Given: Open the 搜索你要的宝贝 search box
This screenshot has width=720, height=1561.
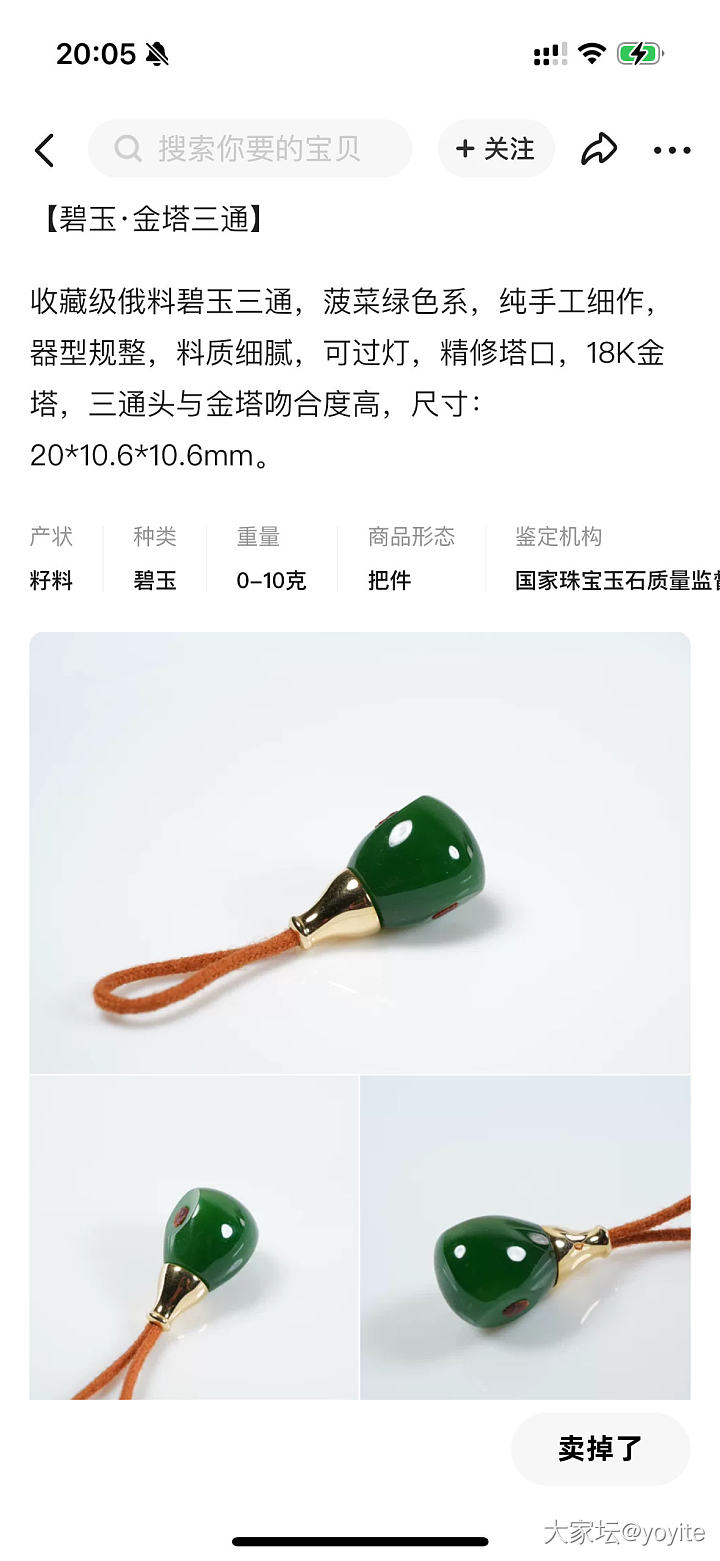Looking at the screenshot, I should [x=250, y=149].
